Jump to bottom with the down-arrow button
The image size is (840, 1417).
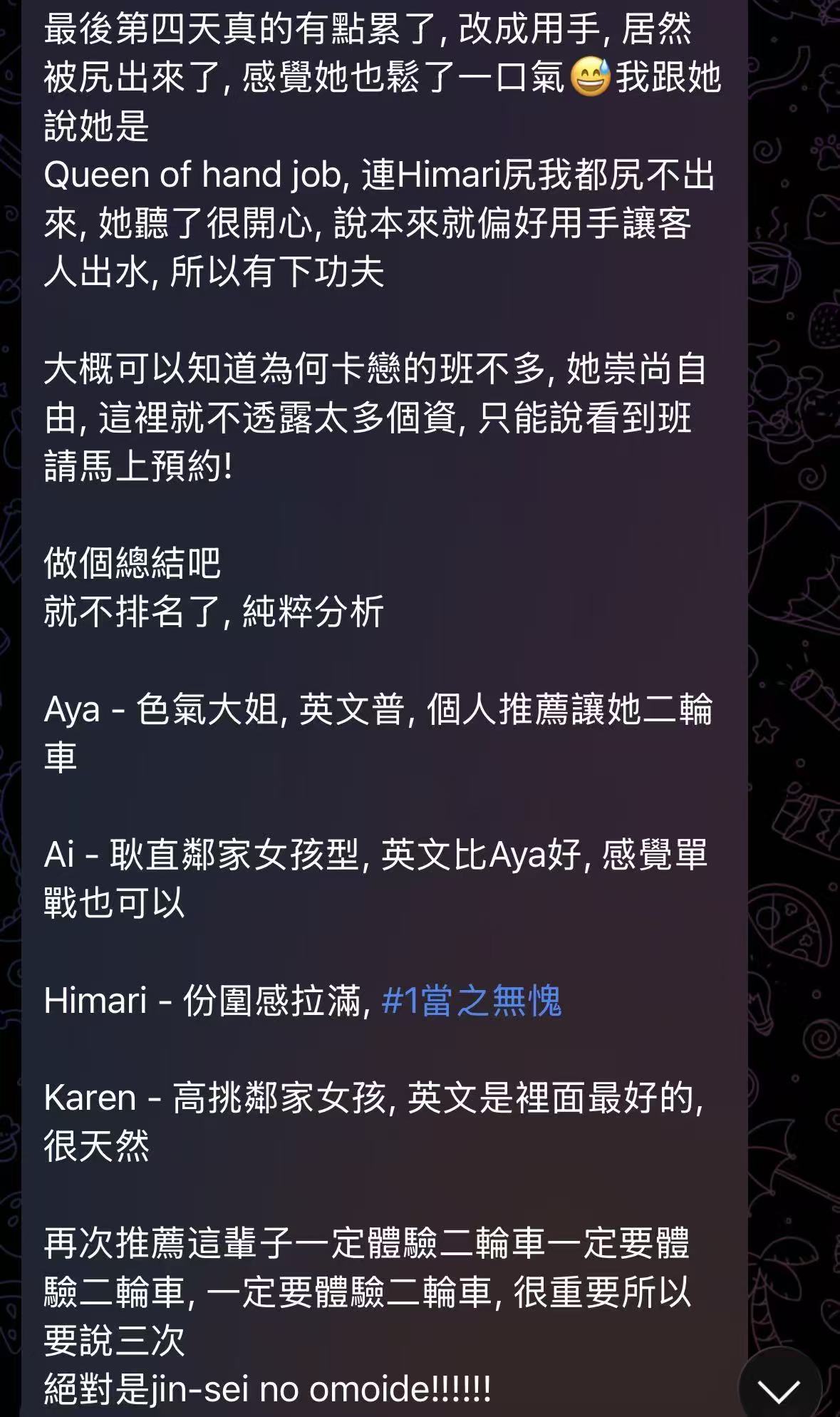(779, 1388)
